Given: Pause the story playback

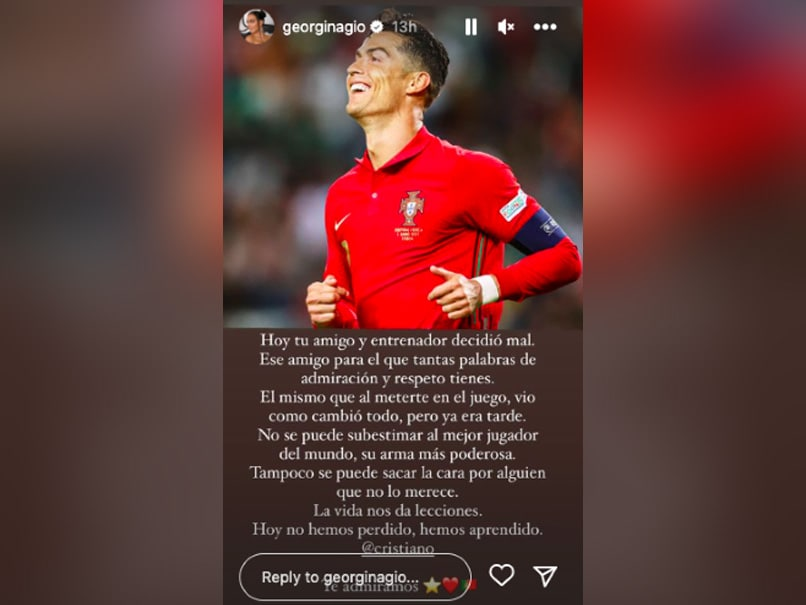Looking at the screenshot, I should point(471,27).
